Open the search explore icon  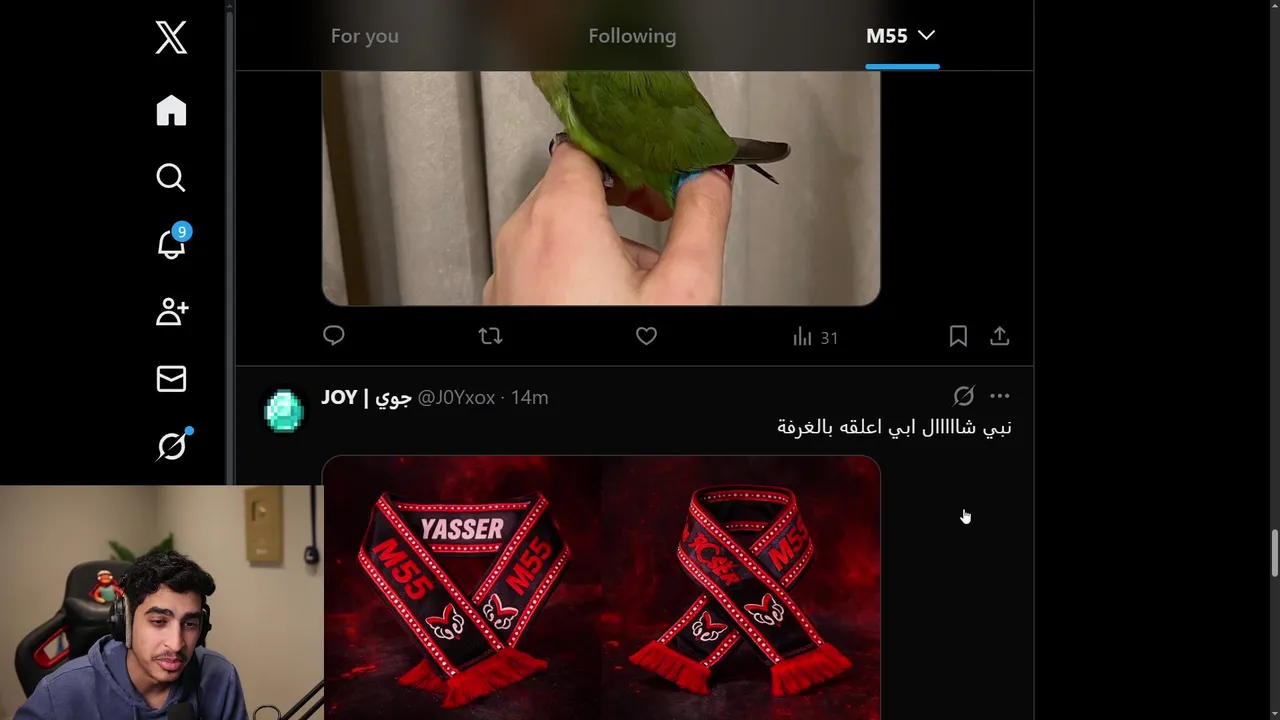click(x=171, y=177)
